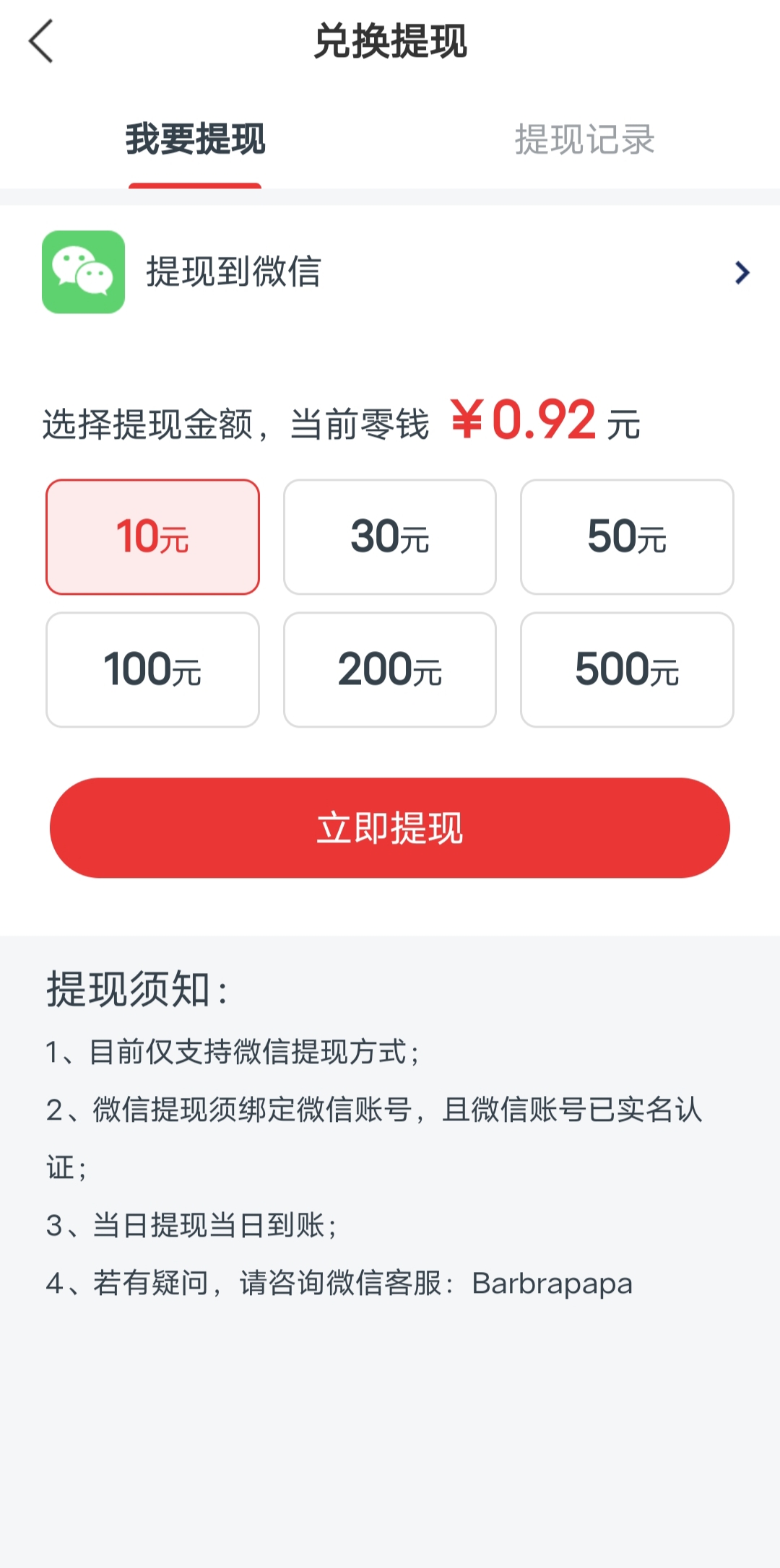Select 200元 as withdrawal amount

(390, 670)
